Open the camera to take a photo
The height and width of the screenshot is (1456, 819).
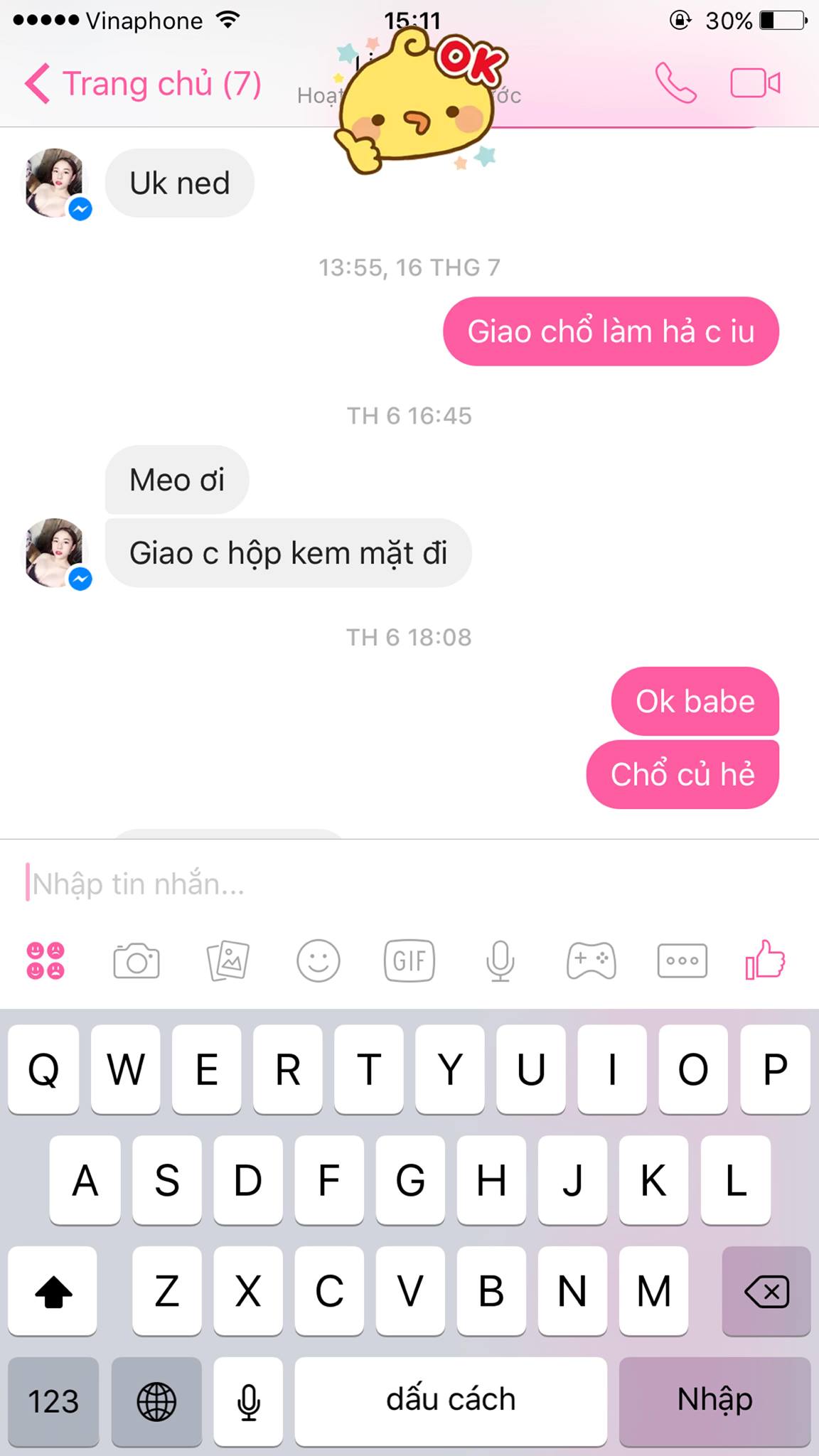pos(136,961)
